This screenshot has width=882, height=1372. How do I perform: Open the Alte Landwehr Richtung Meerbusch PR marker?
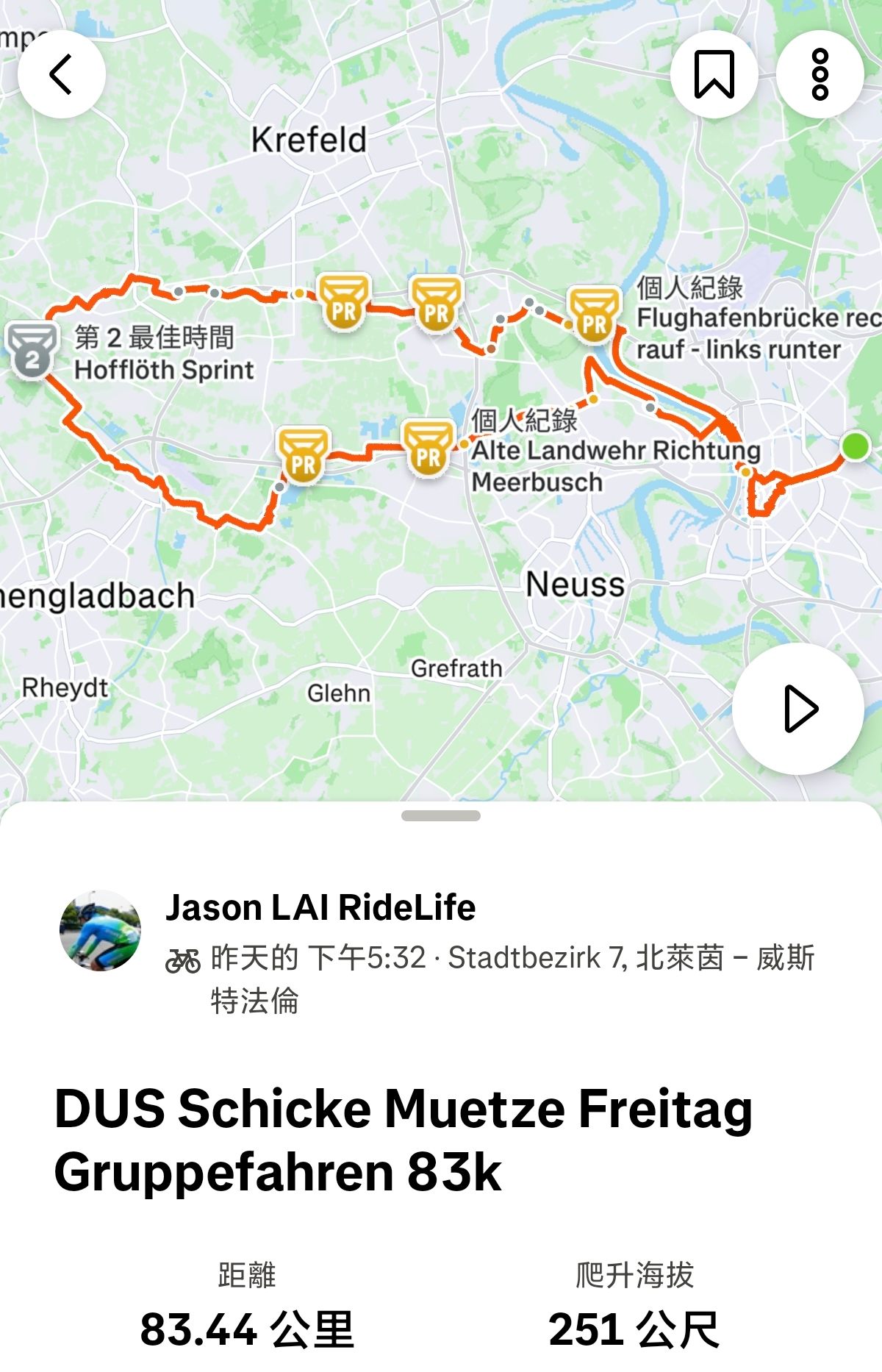click(429, 449)
